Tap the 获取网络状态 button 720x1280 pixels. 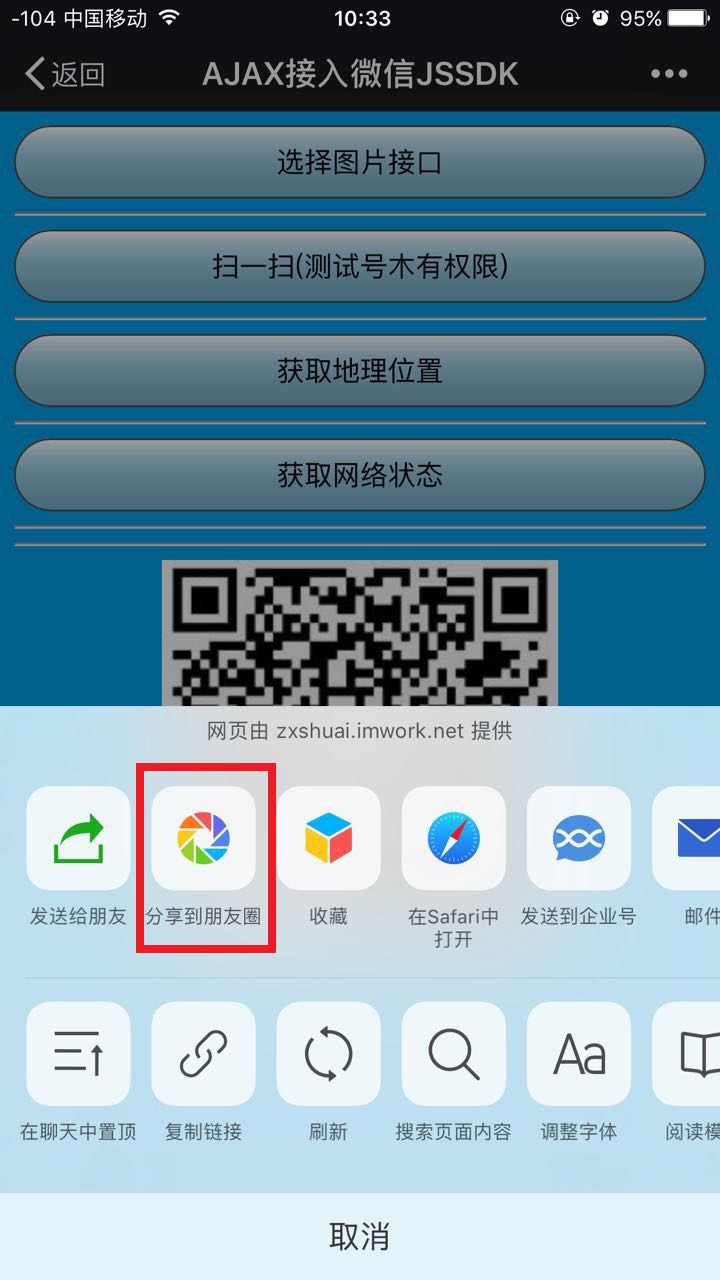360,474
